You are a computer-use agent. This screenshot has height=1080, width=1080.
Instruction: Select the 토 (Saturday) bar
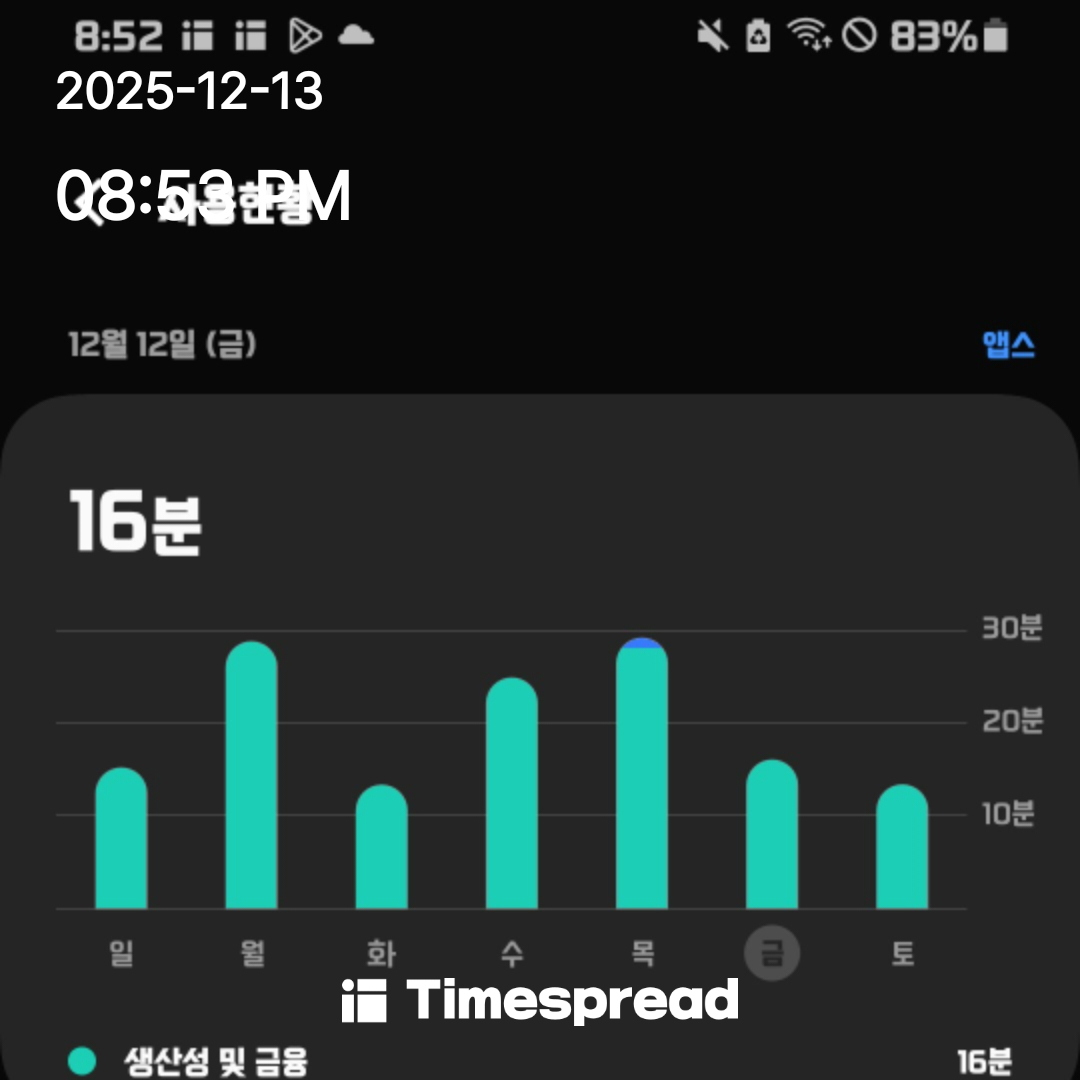point(902,847)
